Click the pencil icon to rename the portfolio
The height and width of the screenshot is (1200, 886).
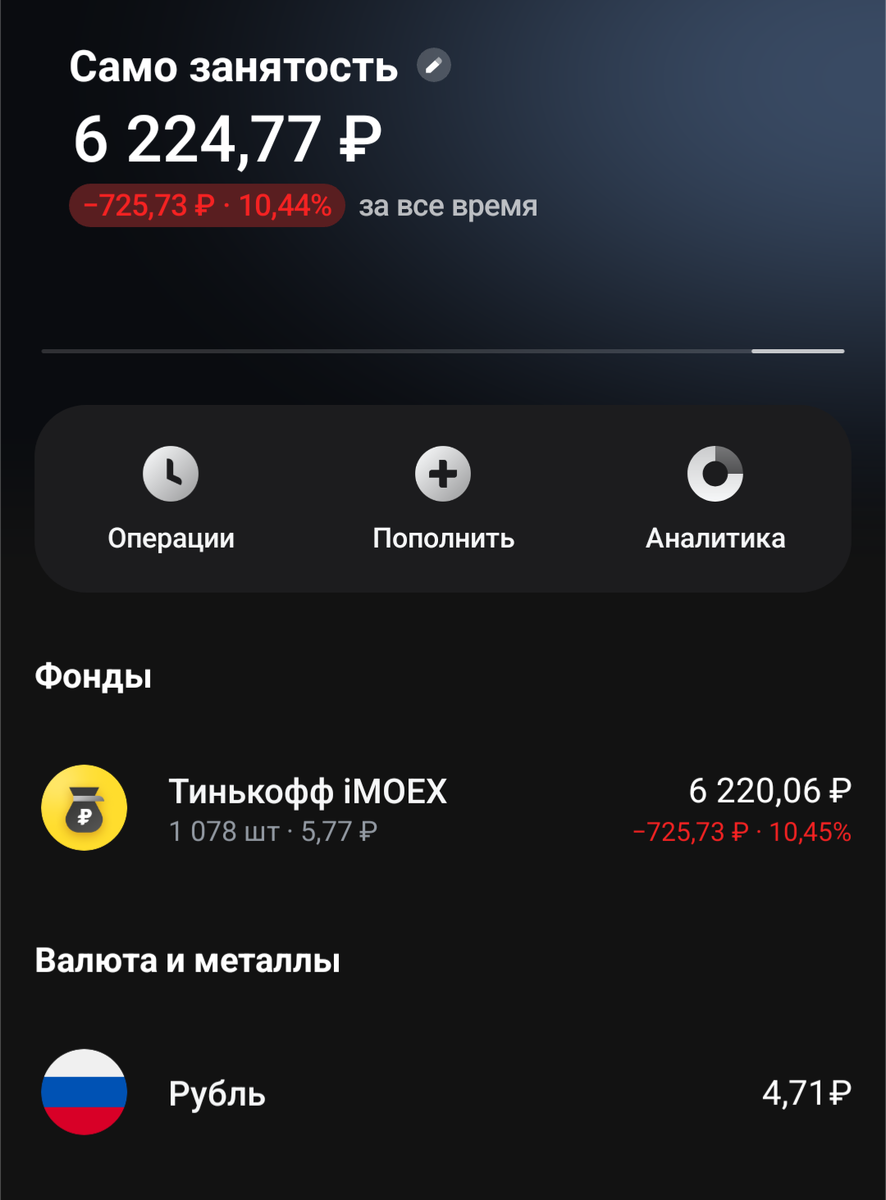[x=432, y=65]
